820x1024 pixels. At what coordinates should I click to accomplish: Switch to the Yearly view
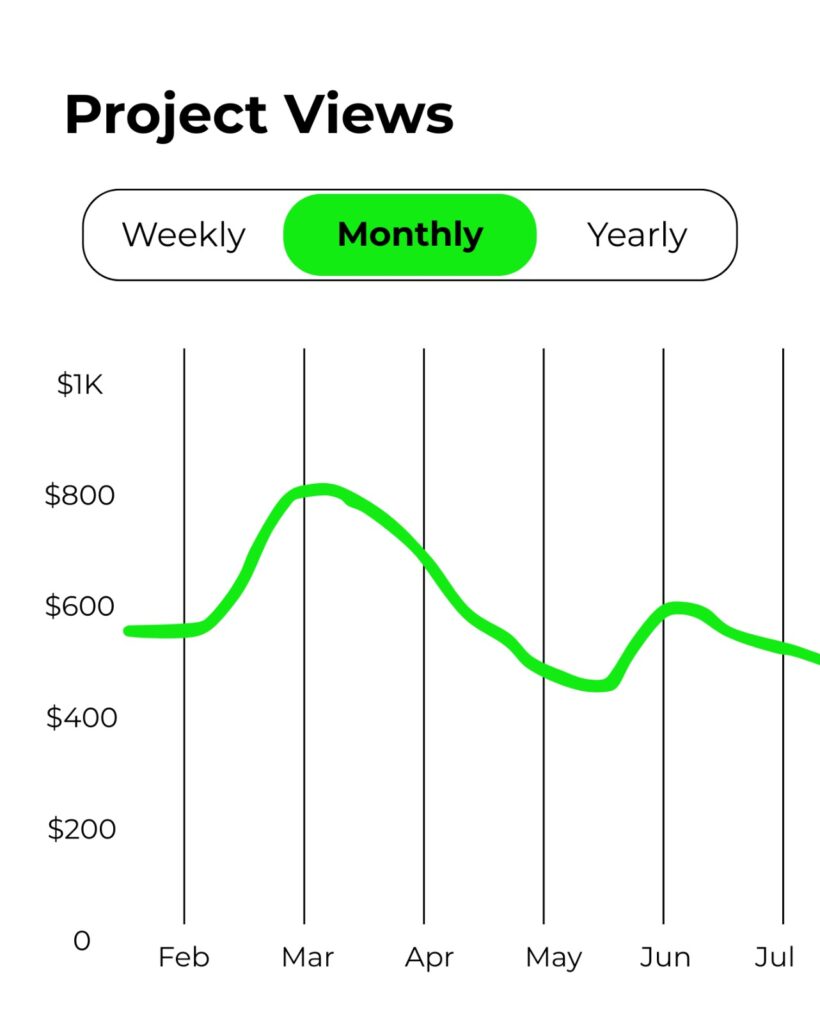(637, 236)
